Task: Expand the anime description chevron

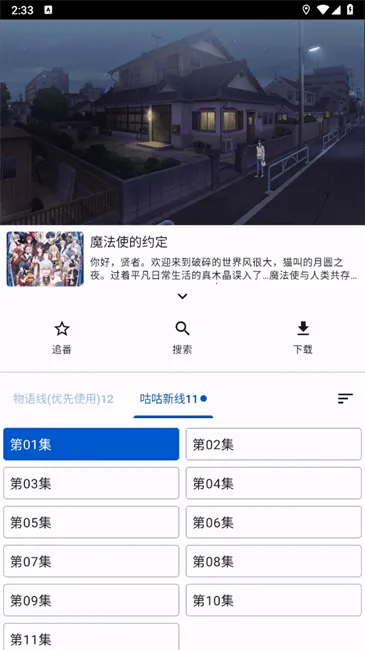Action: coord(182,296)
